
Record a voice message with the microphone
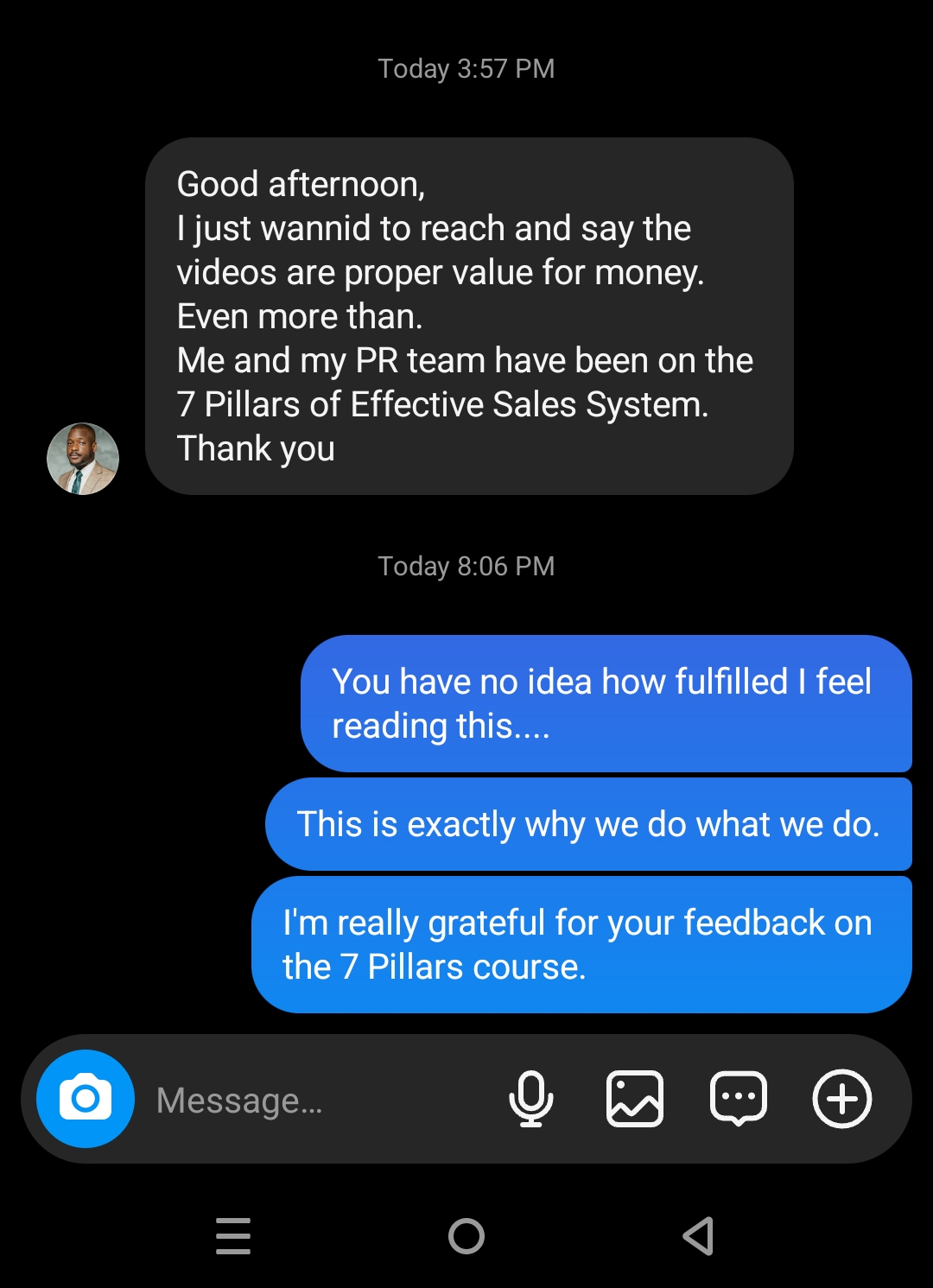530,1099
